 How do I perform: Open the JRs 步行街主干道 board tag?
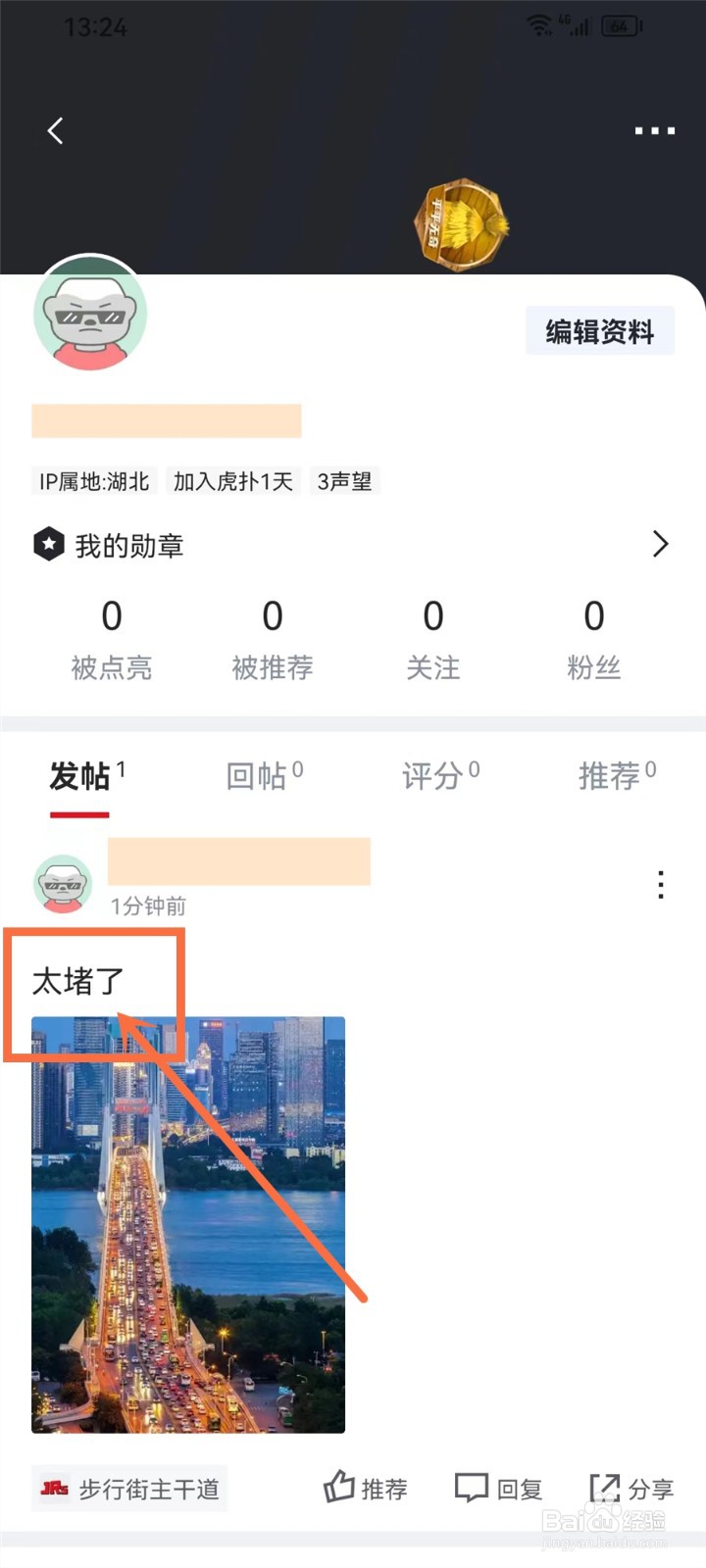[x=128, y=1488]
